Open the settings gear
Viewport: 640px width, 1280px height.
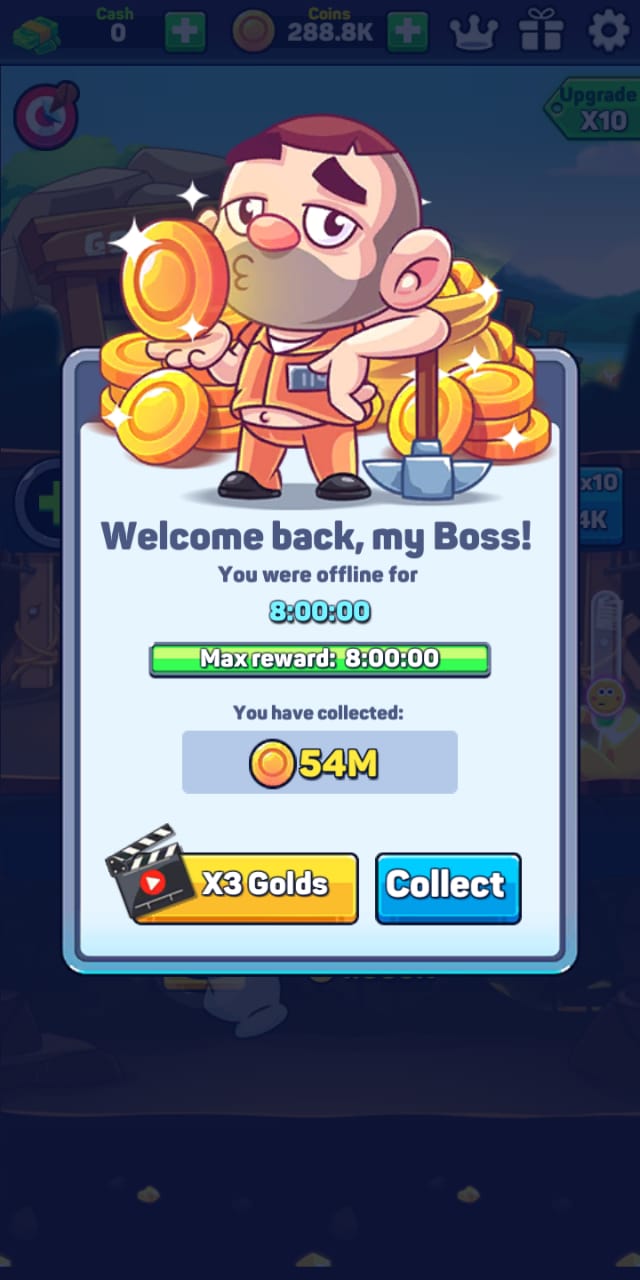point(608,32)
